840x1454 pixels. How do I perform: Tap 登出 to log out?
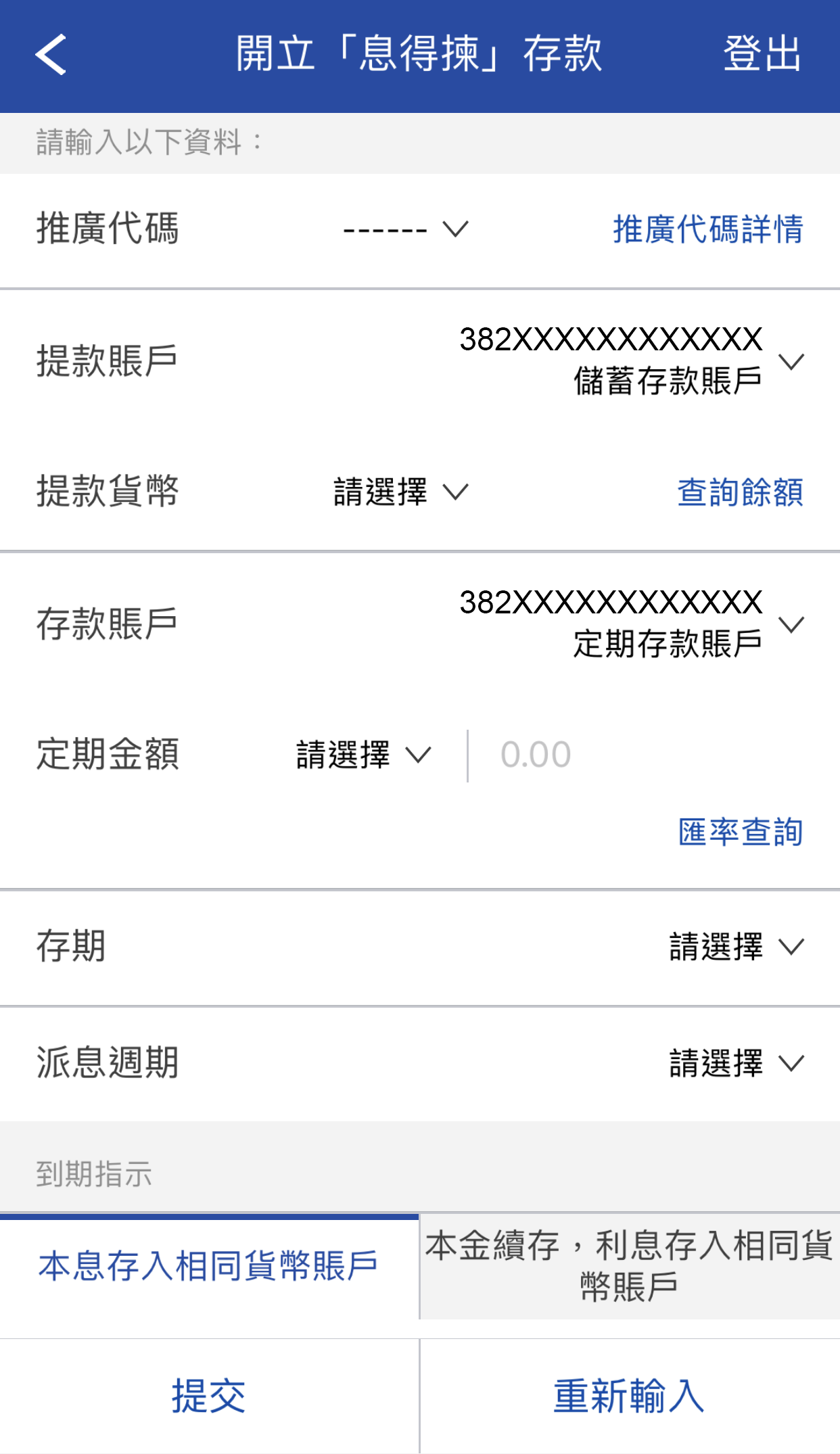[762, 54]
